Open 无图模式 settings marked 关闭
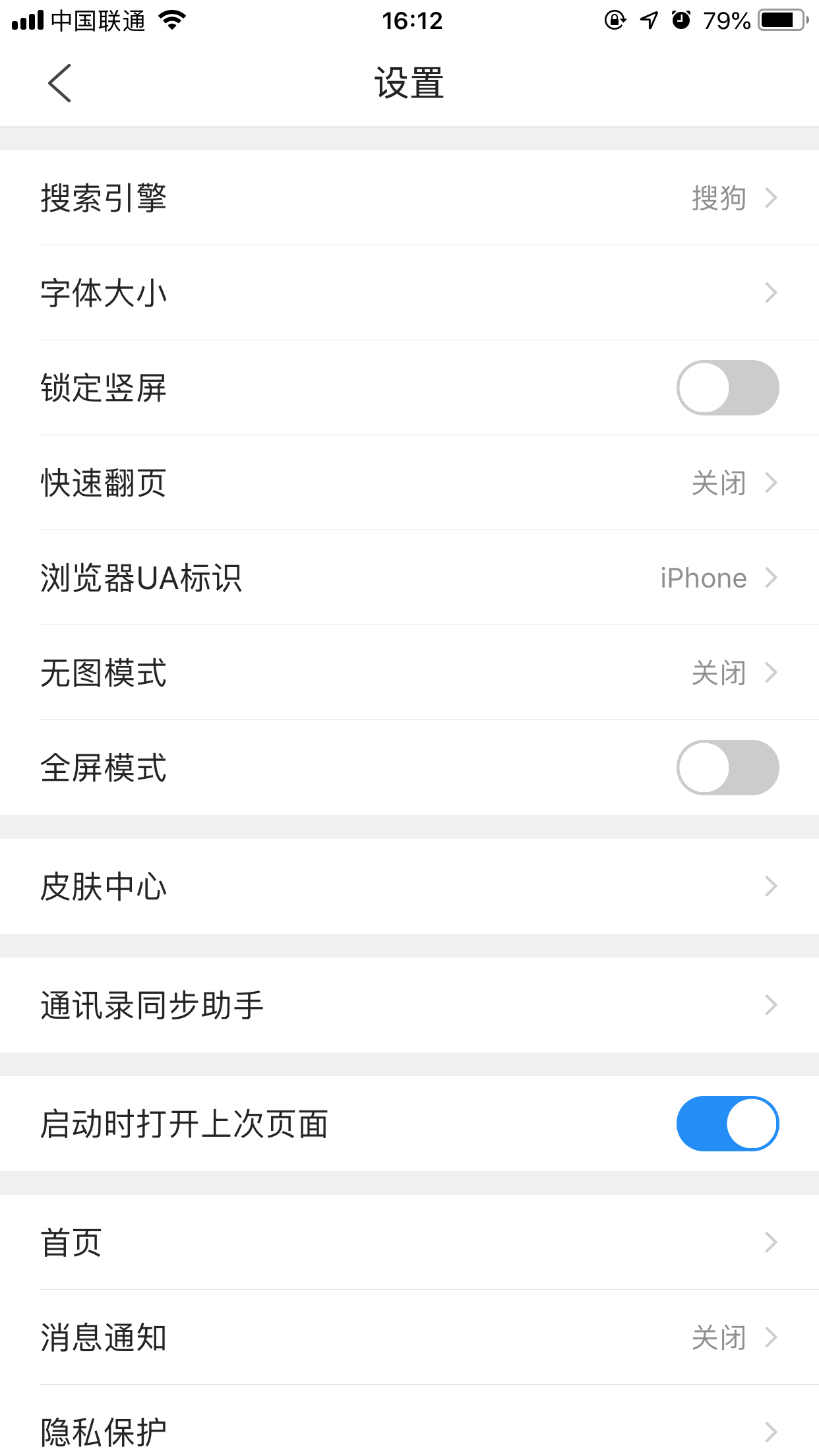The image size is (819, 1456). pos(409,673)
